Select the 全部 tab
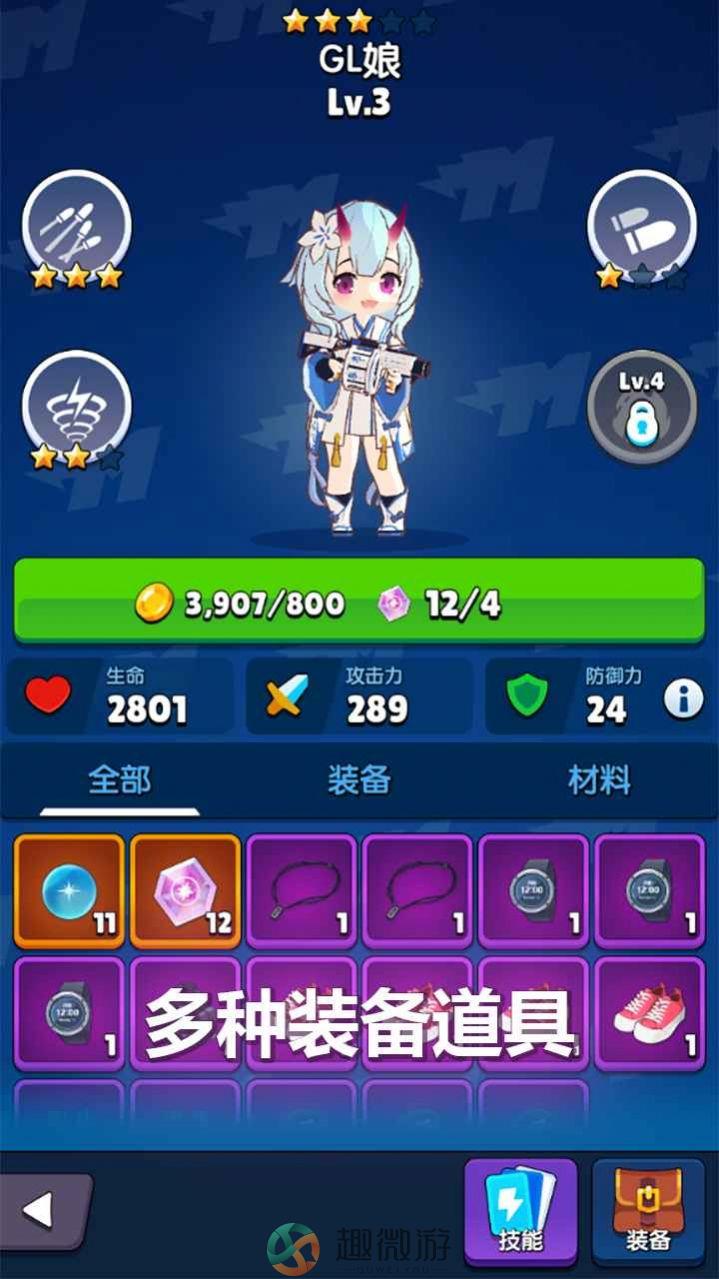 point(119,780)
